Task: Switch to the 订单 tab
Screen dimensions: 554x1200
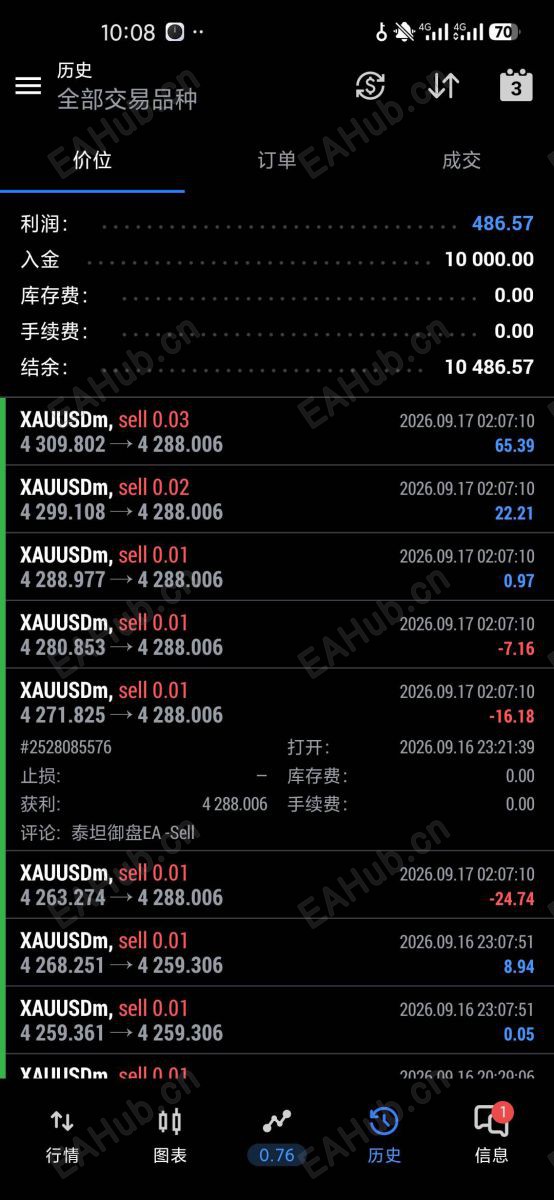Action: [x=277, y=160]
